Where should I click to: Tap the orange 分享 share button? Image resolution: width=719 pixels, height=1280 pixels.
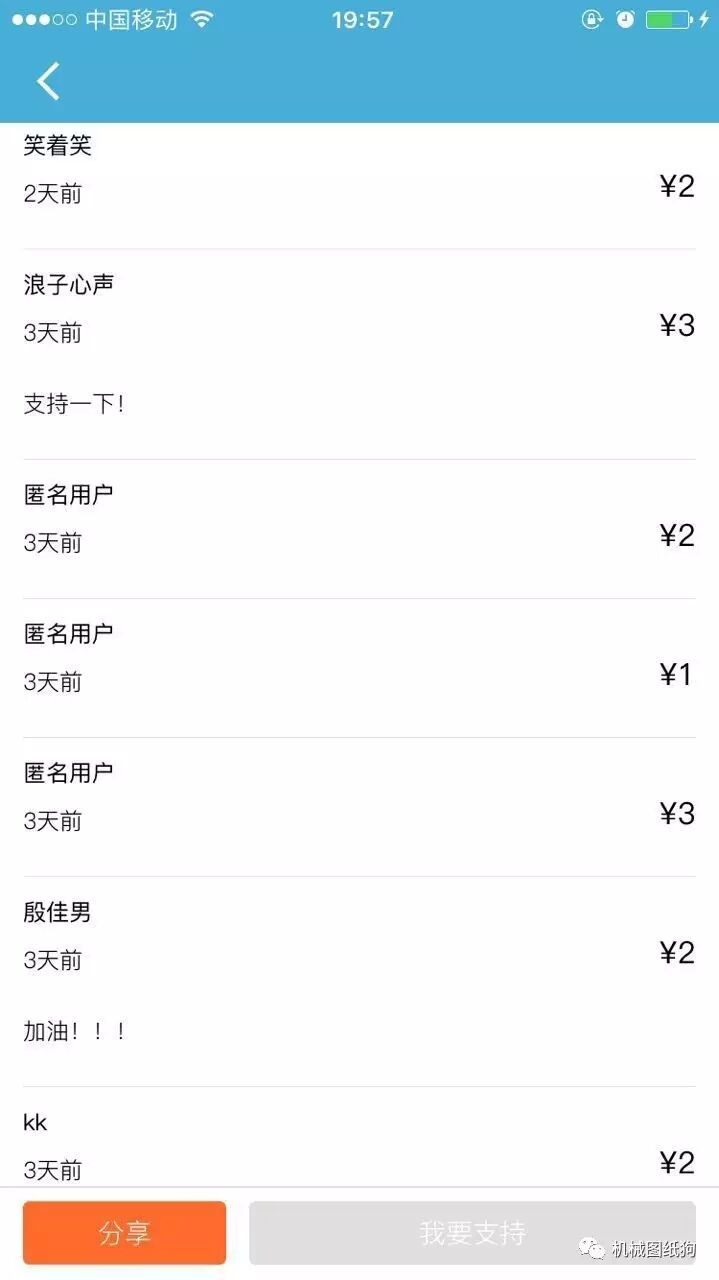tap(125, 1233)
